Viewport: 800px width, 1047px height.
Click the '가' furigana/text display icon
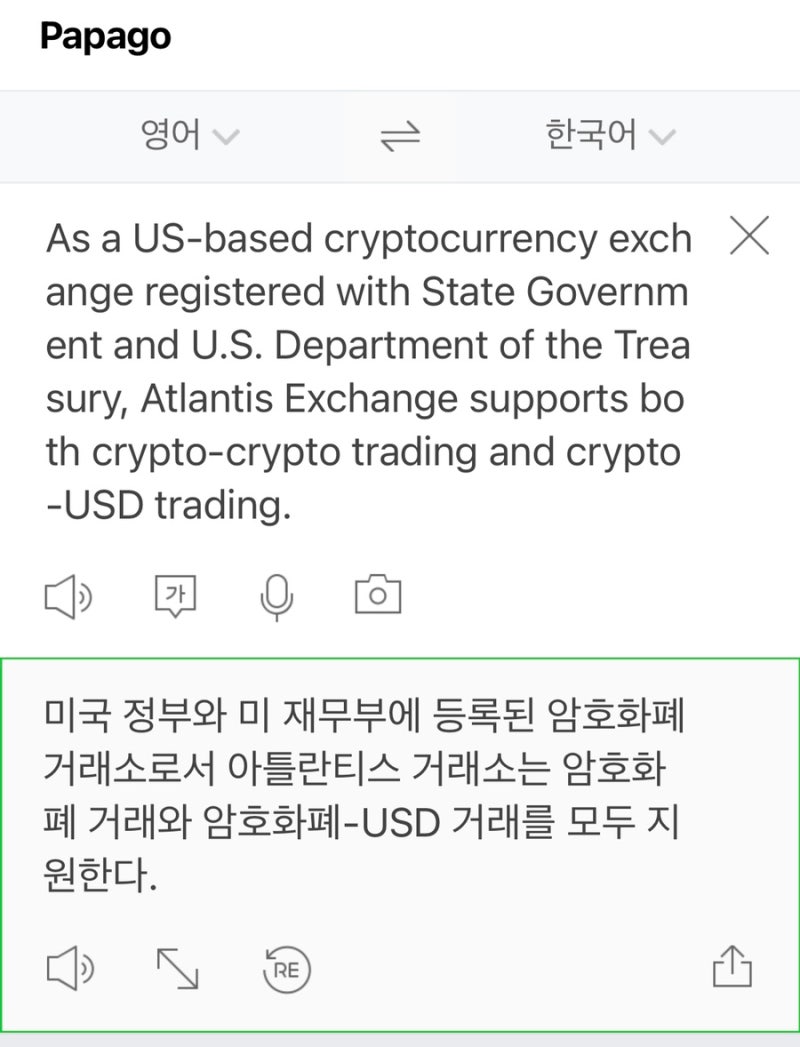pos(174,593)
